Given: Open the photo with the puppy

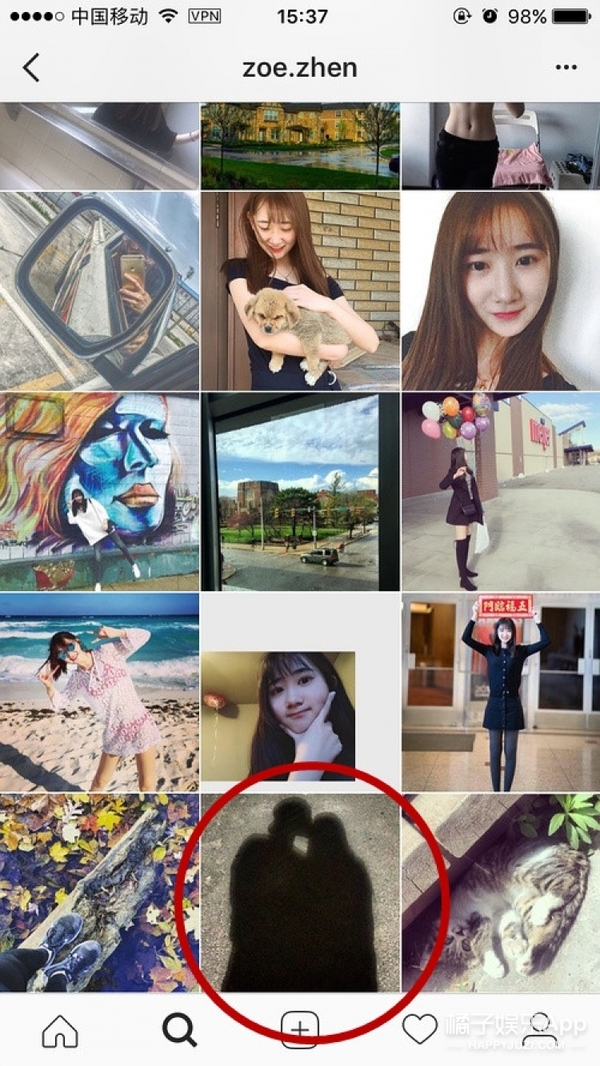Looking at the screenshot, I should point(299,290).
